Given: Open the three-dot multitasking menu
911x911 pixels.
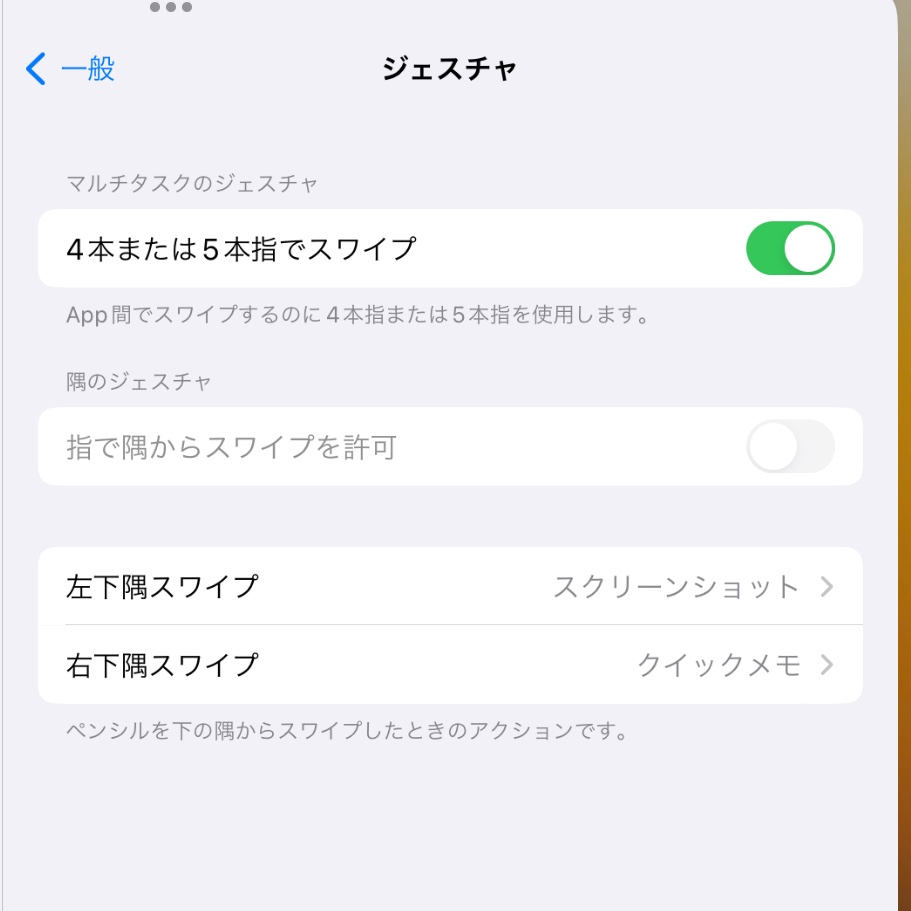Looking at the screenshot, I should pos(170,7).
